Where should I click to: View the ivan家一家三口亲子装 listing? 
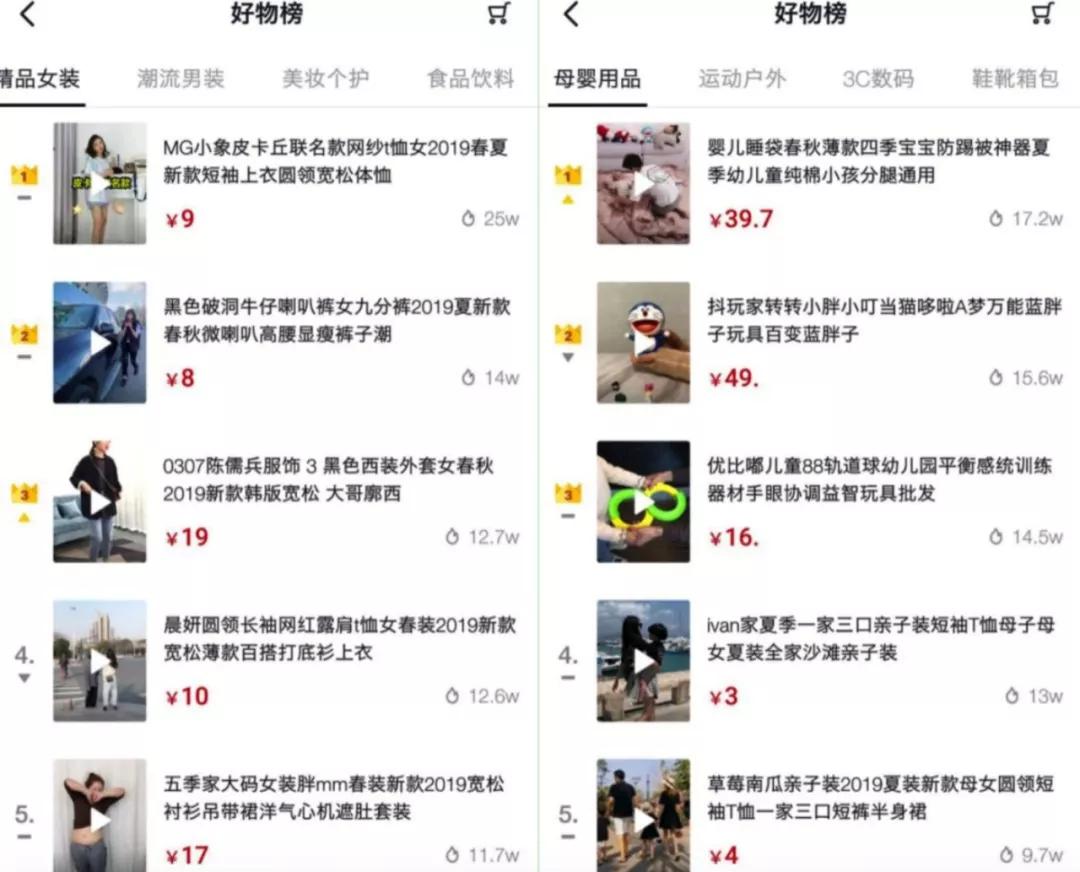(x=878, y=639)
